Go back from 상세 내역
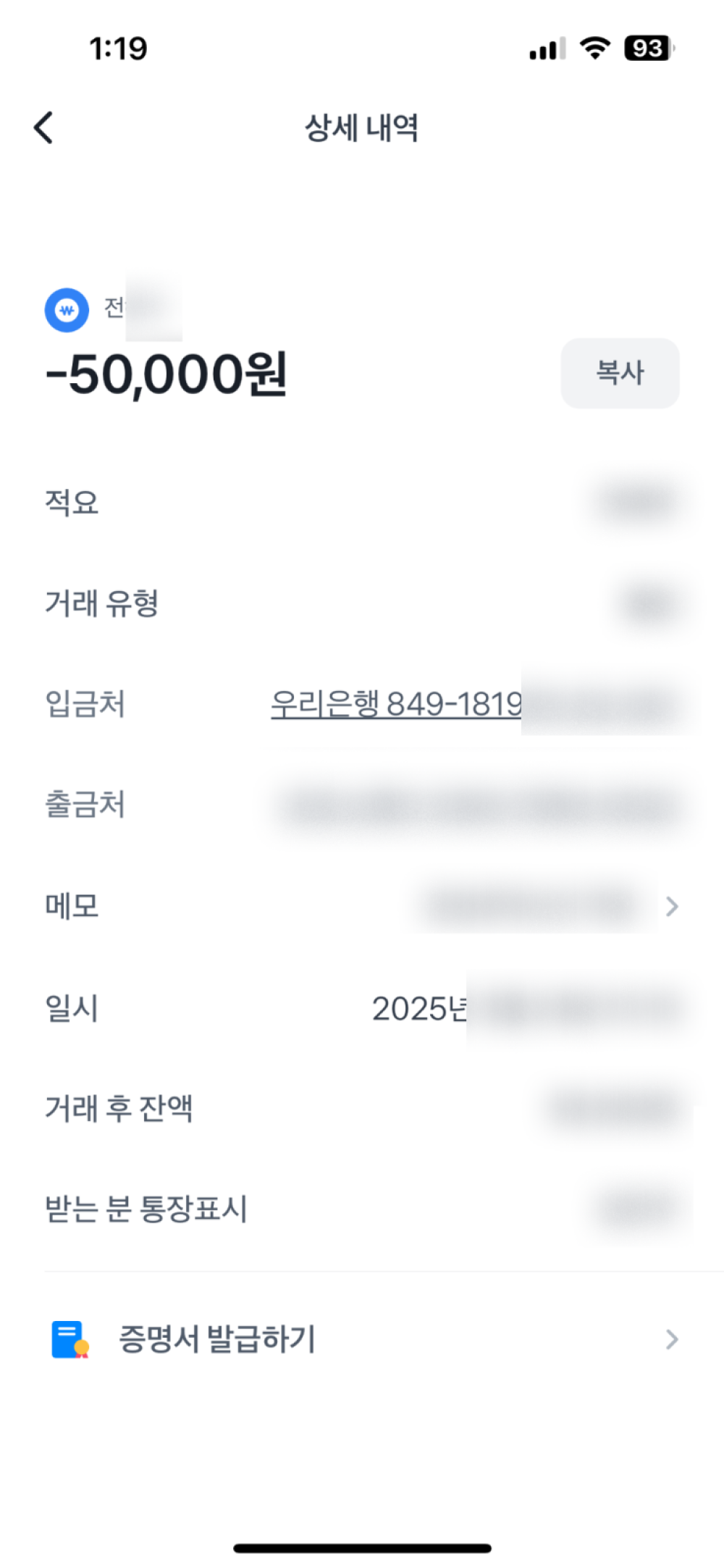Image resolution: width=724 pixels, height=1568 pixels. pos(44,128)
